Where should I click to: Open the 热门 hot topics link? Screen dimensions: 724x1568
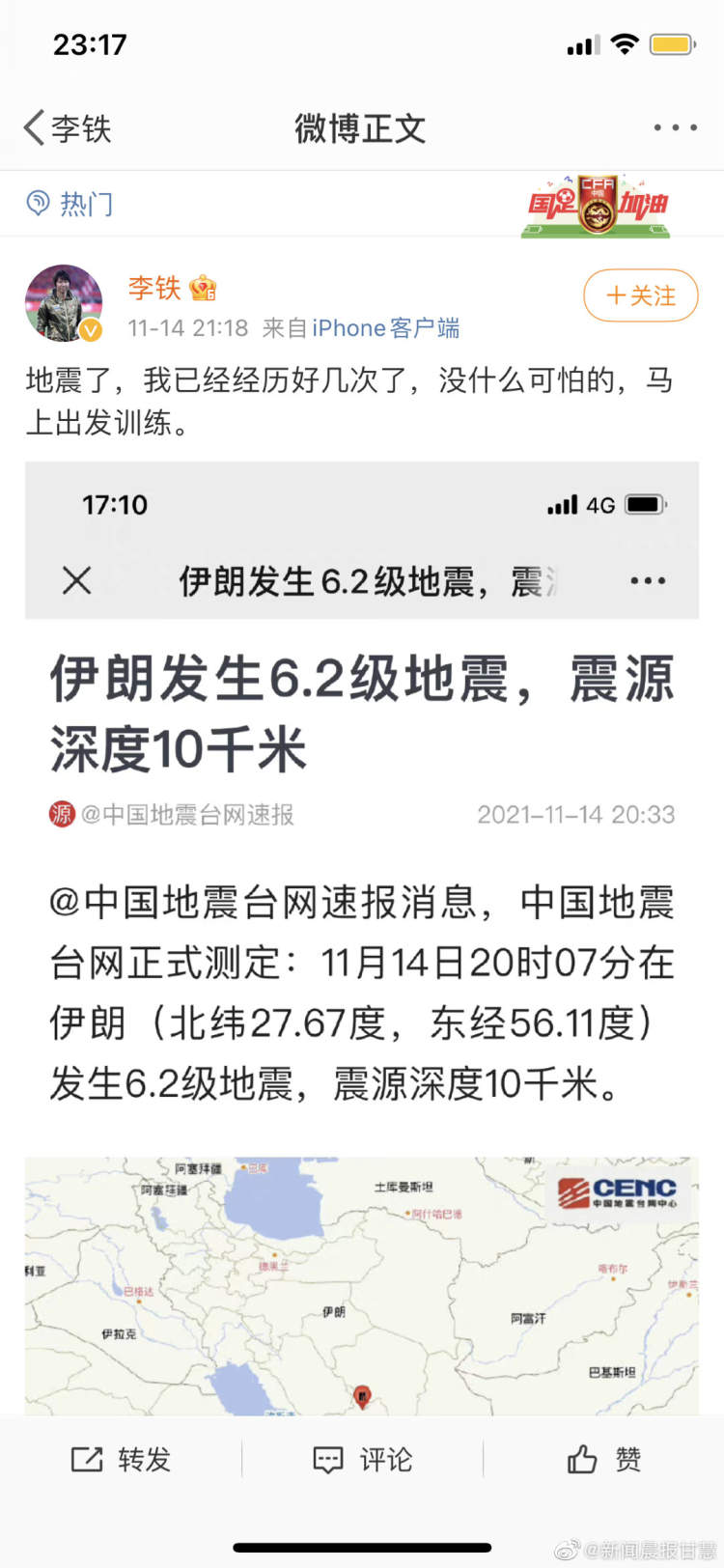point(70,204)
